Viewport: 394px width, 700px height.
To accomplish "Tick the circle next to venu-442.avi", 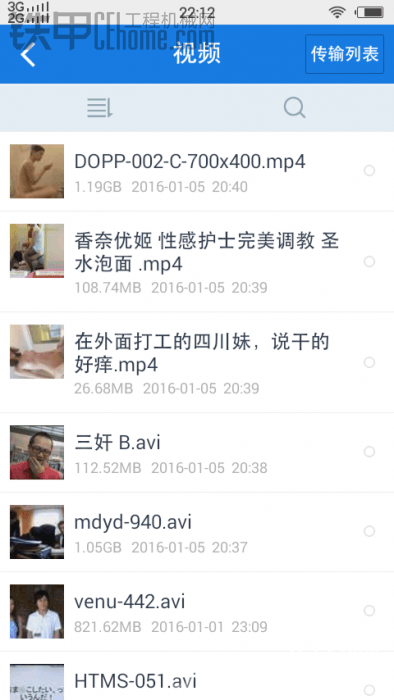I will [369, 611].
